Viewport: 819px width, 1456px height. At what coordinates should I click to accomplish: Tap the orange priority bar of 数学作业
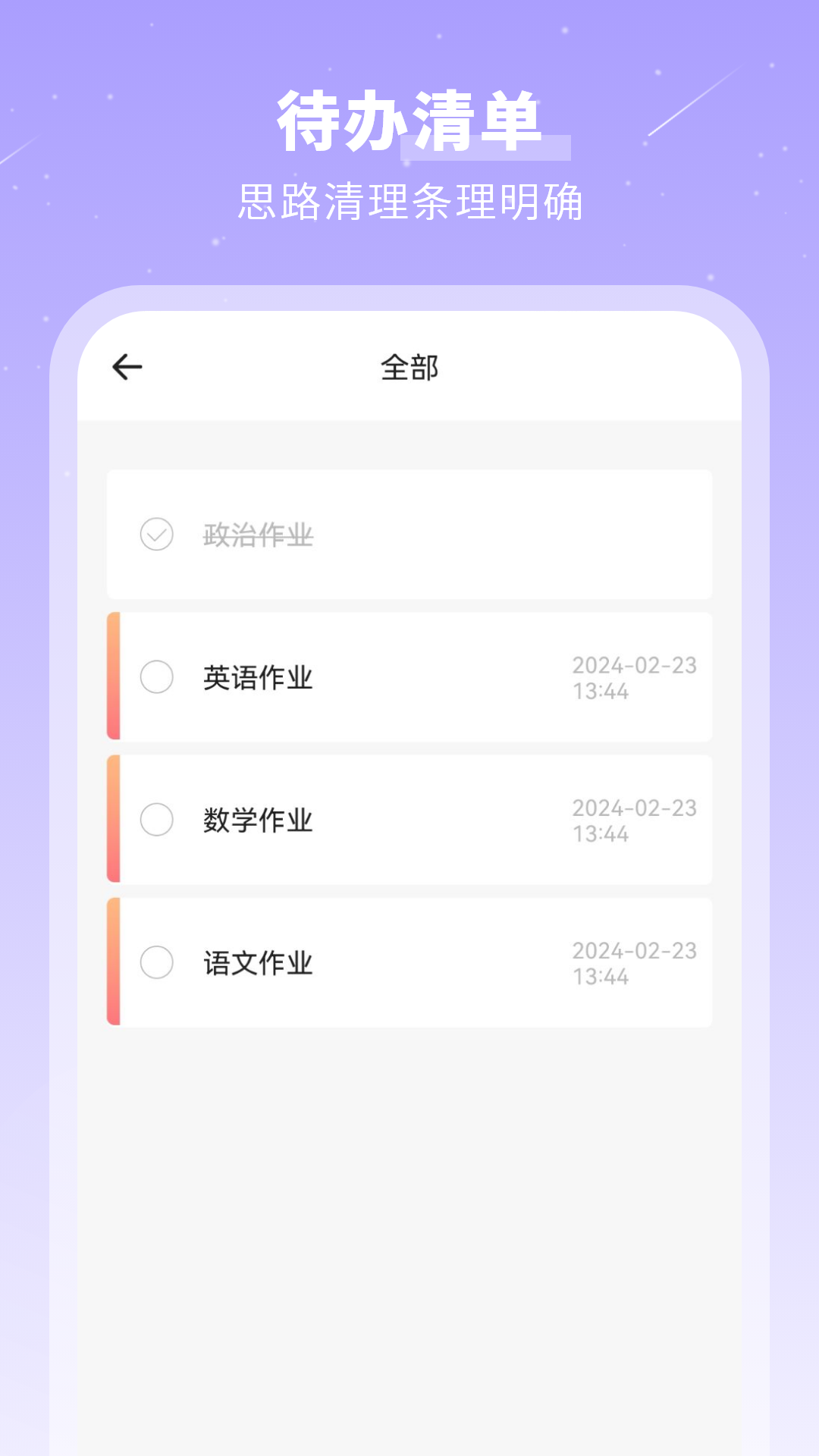114,820
